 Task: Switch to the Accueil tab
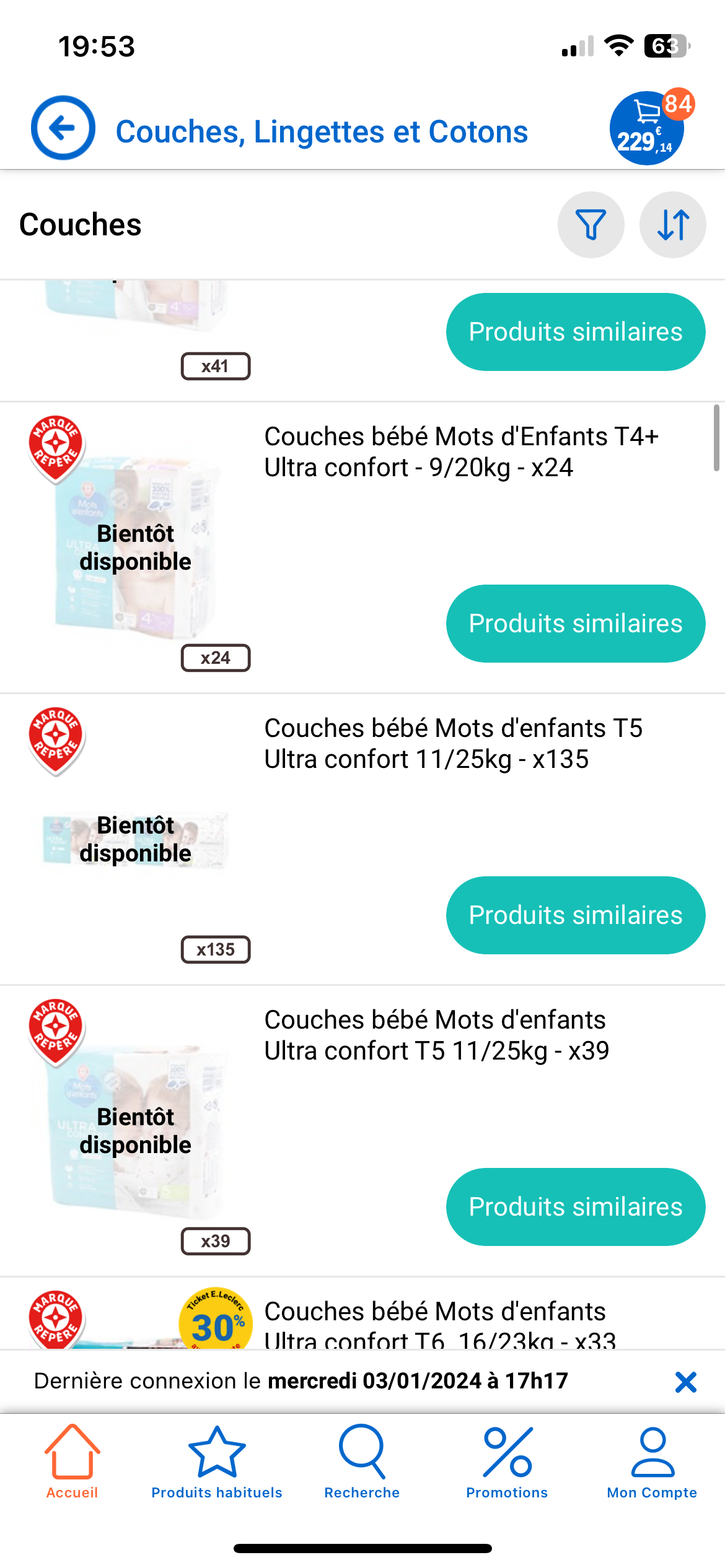(x=72, y=1461)
